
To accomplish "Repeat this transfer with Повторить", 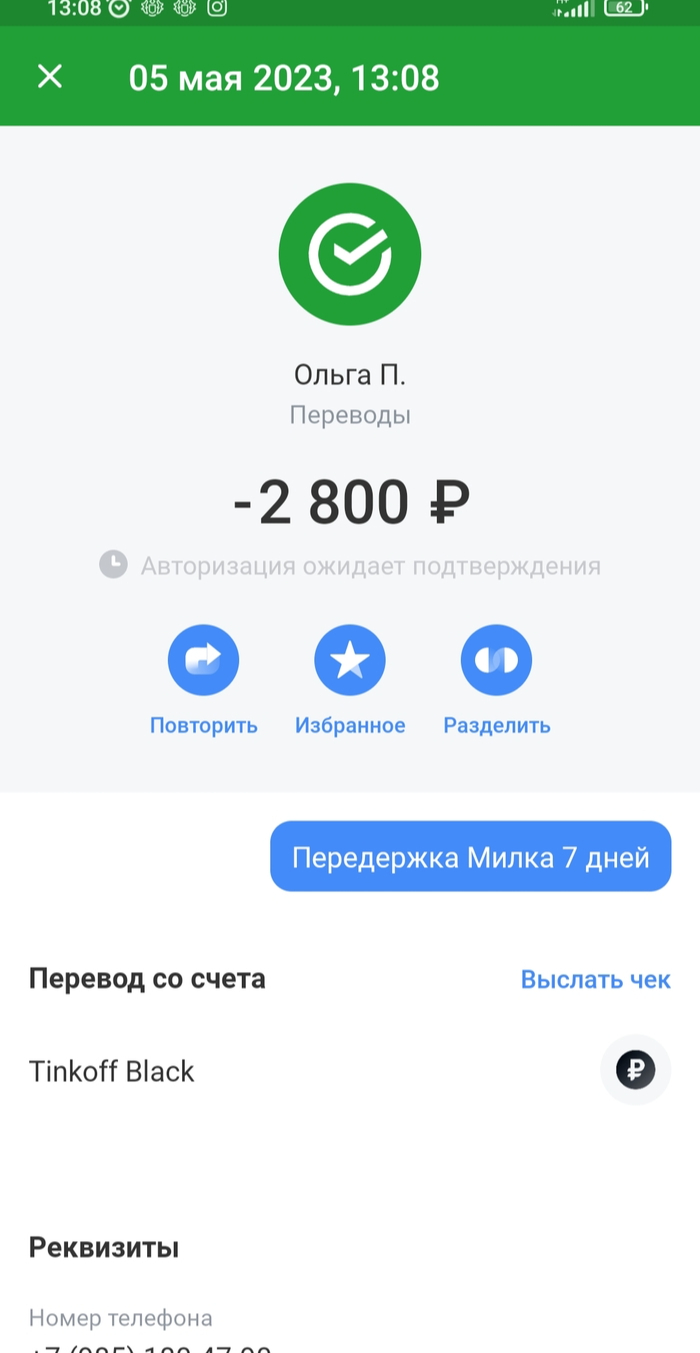I will (x=203, y=660).
